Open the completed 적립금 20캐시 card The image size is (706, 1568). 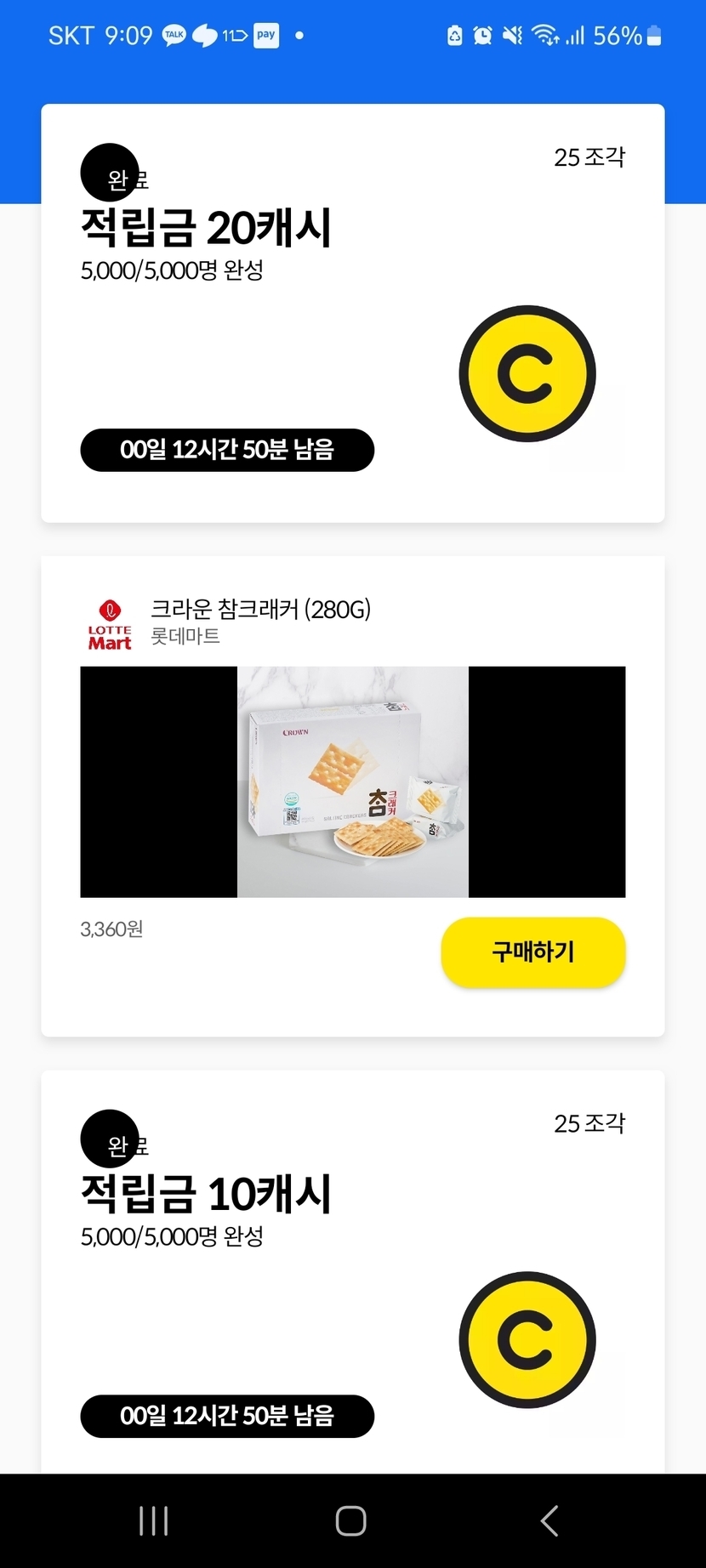[352, 313]
